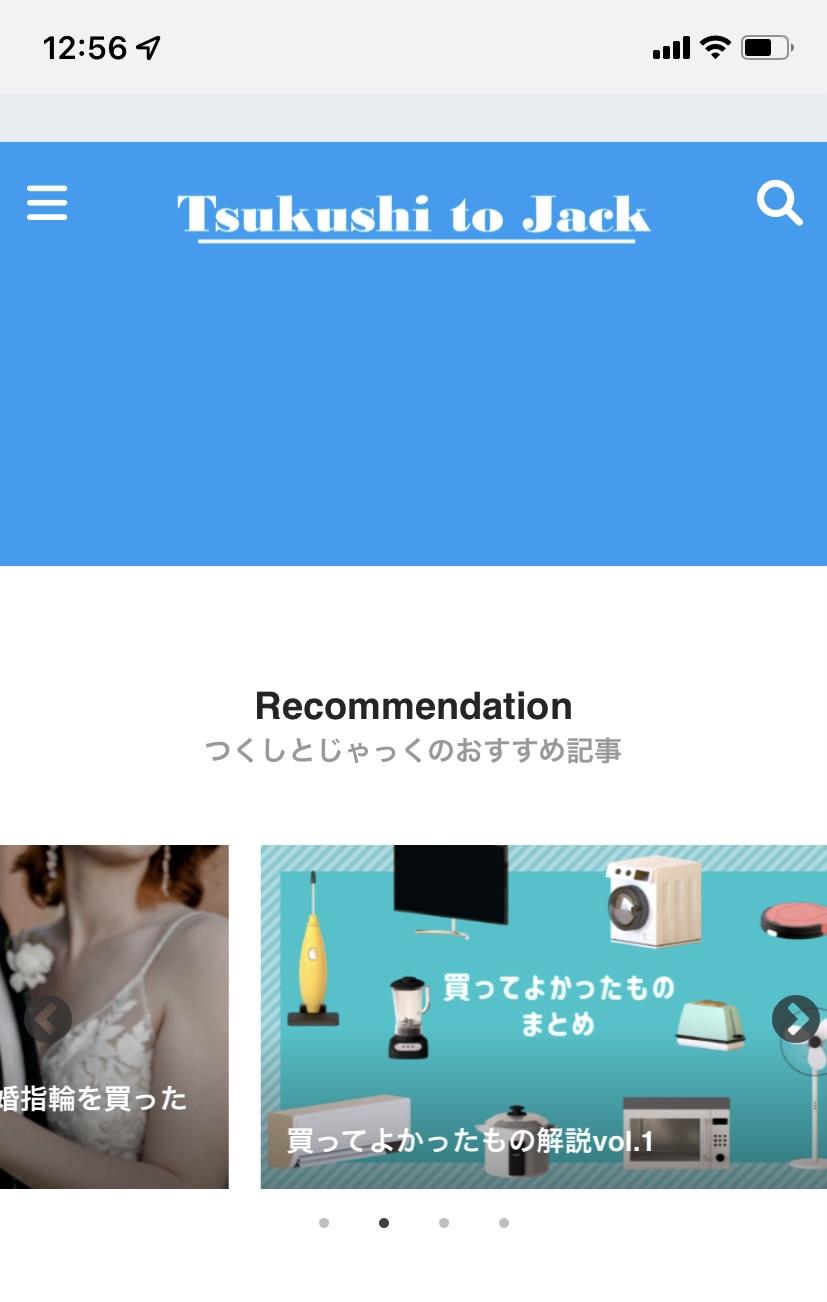This screenshot has width=827, height=1302.
Task: Show the previous carousel slide
Action: [x=47, y=1019]
